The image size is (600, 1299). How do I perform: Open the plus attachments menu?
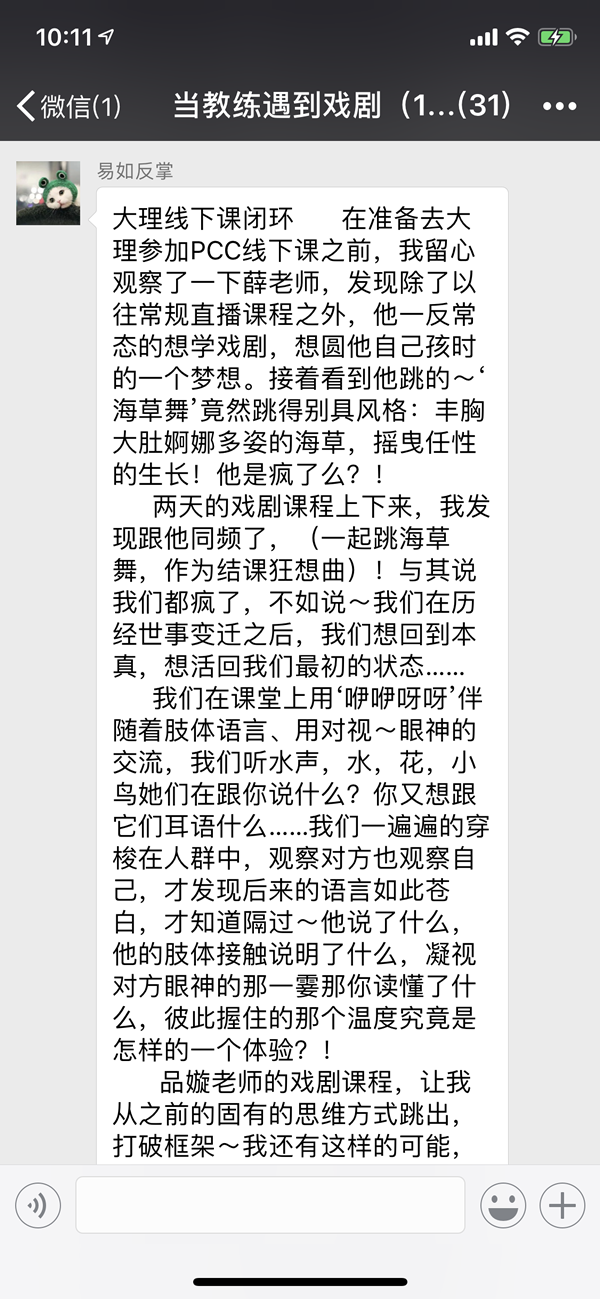(x=562, y=1205)
